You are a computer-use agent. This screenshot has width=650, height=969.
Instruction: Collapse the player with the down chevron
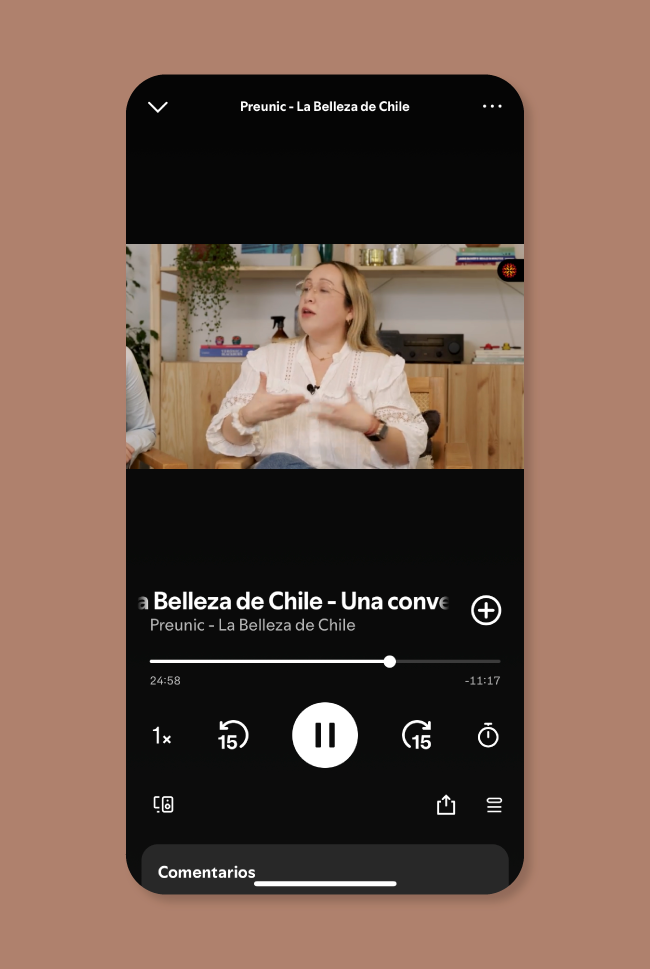[158, 107]
